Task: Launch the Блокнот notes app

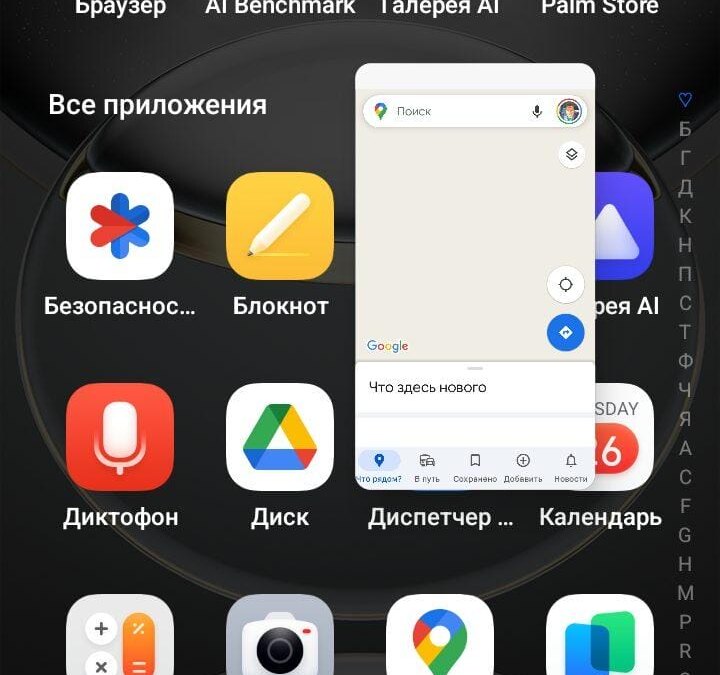Action: pos(280,226)
